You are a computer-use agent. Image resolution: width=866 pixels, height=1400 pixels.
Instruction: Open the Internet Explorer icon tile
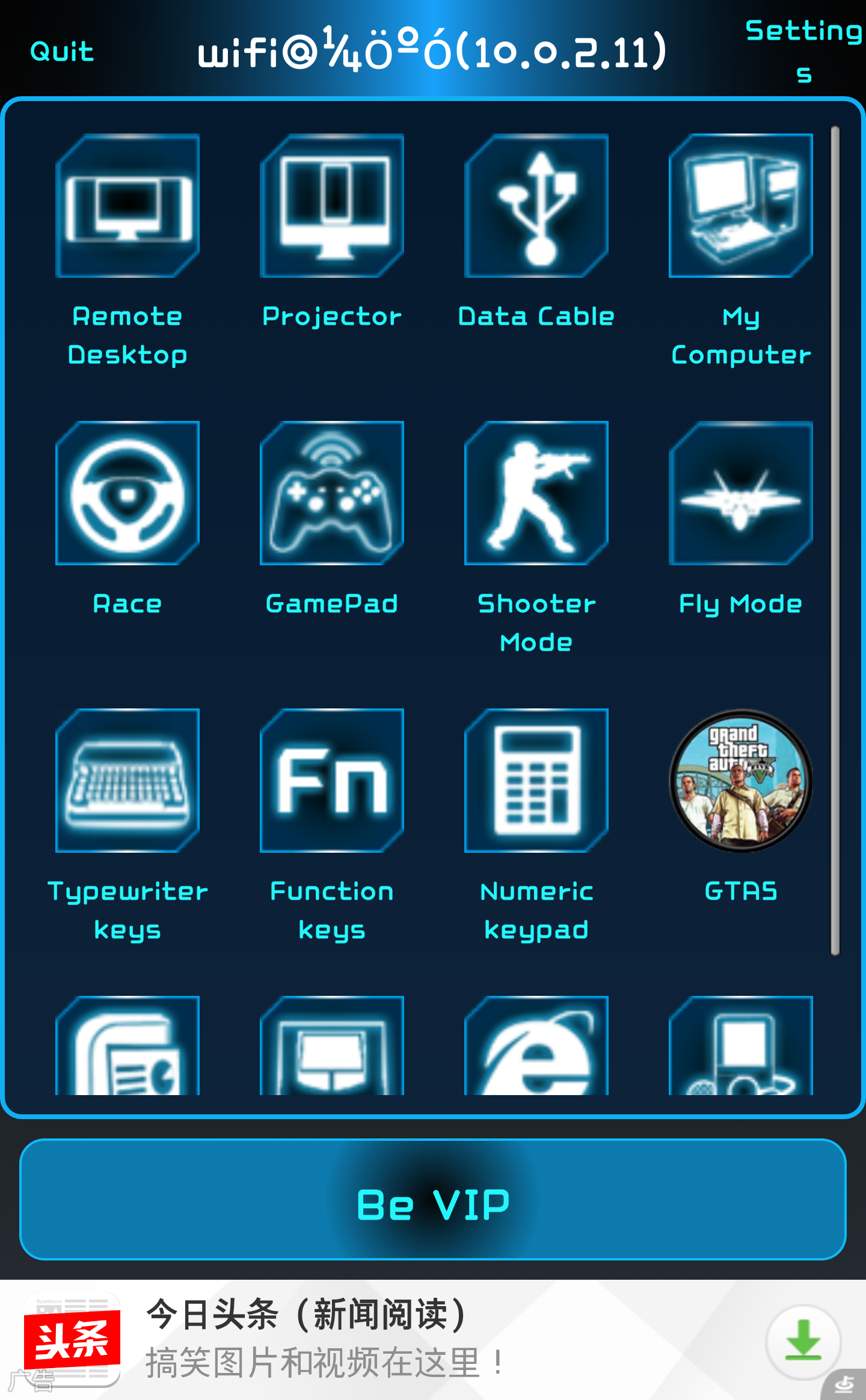click(x=536, y=1048)
